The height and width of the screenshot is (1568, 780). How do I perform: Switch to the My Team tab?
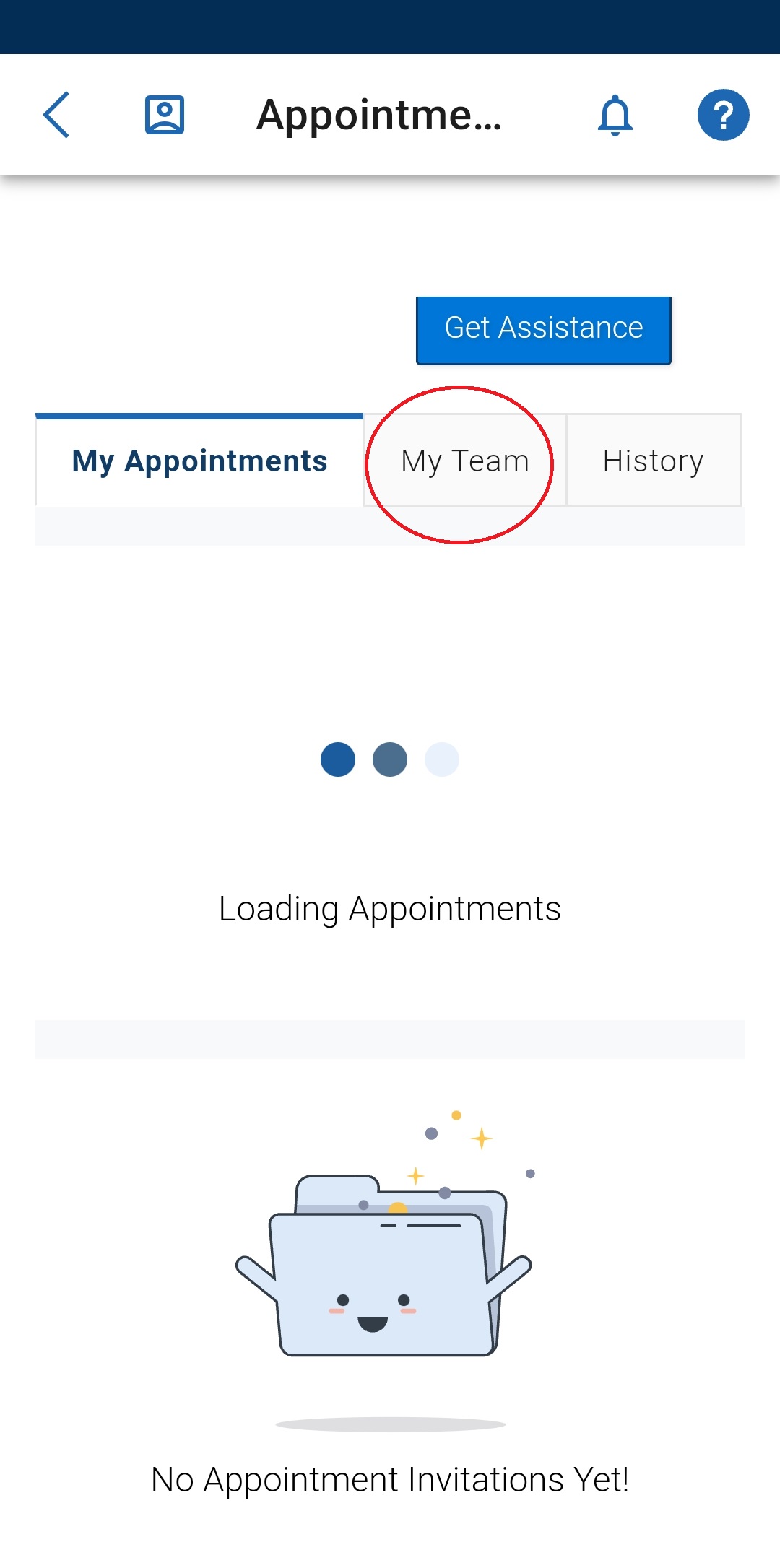[463, 460]
